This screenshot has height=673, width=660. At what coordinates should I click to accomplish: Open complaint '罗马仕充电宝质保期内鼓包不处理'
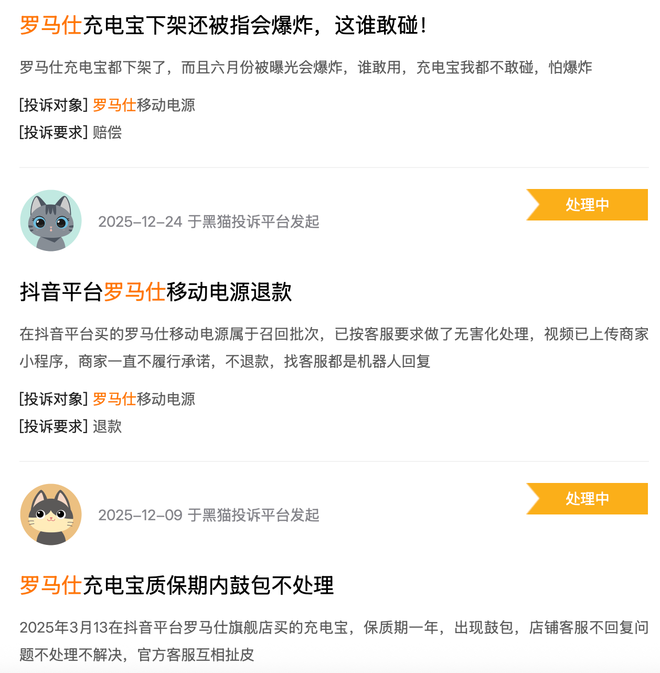point(177,585)
